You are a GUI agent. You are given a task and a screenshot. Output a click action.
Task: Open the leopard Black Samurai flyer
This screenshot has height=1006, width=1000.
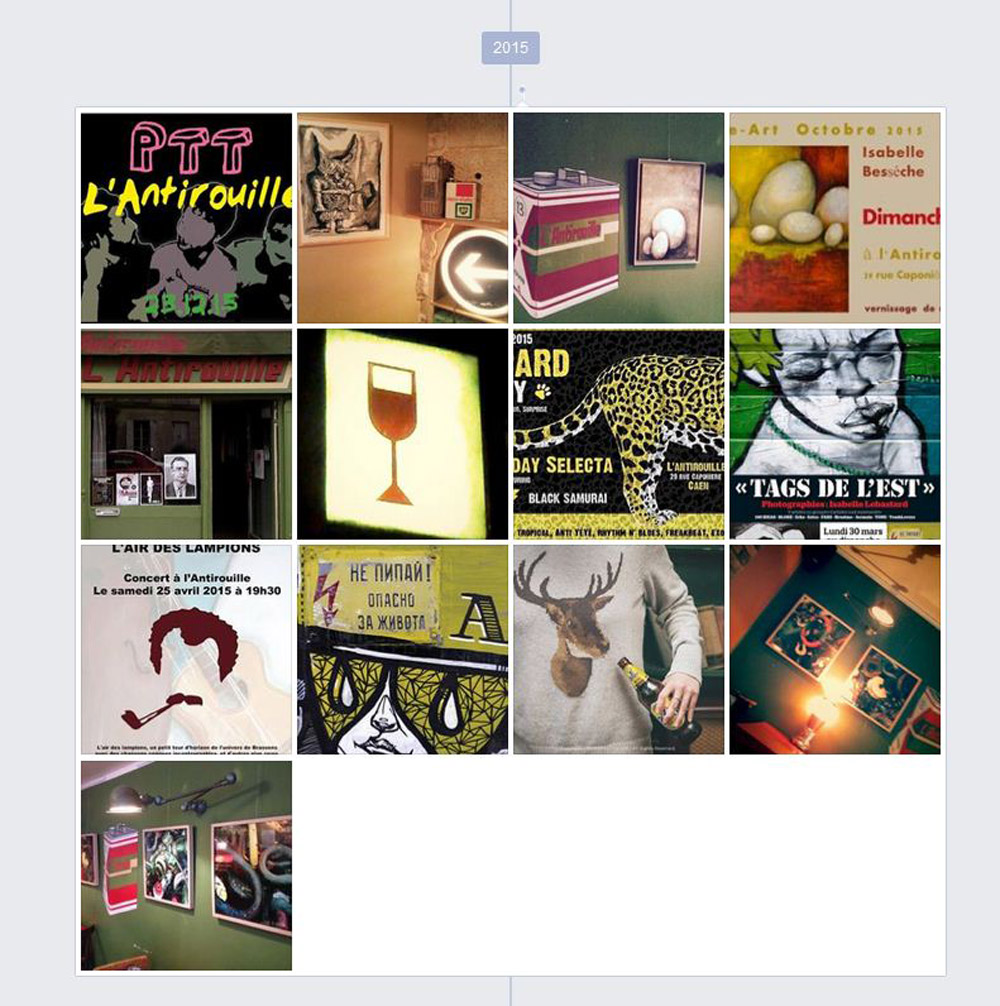coord(618,434)
